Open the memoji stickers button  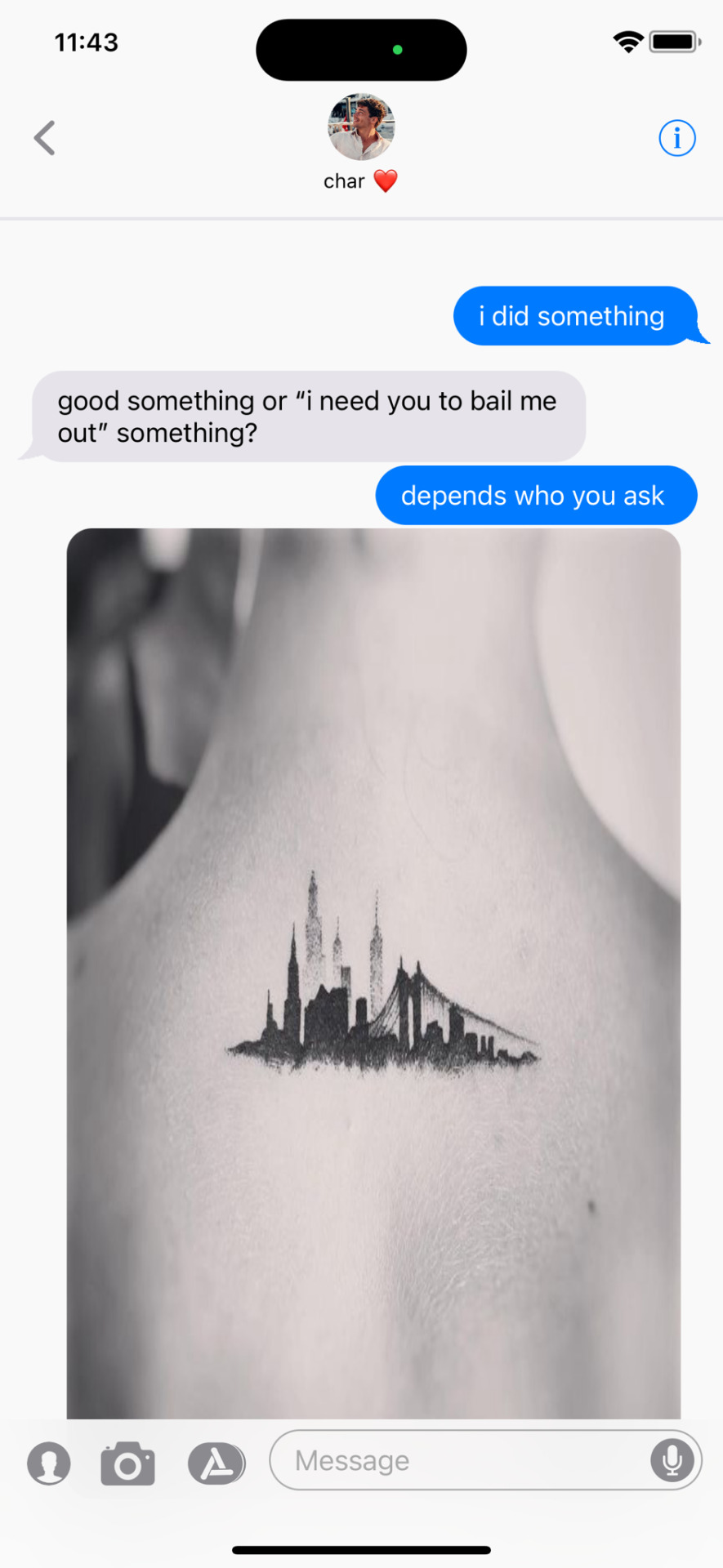click(x=49, y=1463)
